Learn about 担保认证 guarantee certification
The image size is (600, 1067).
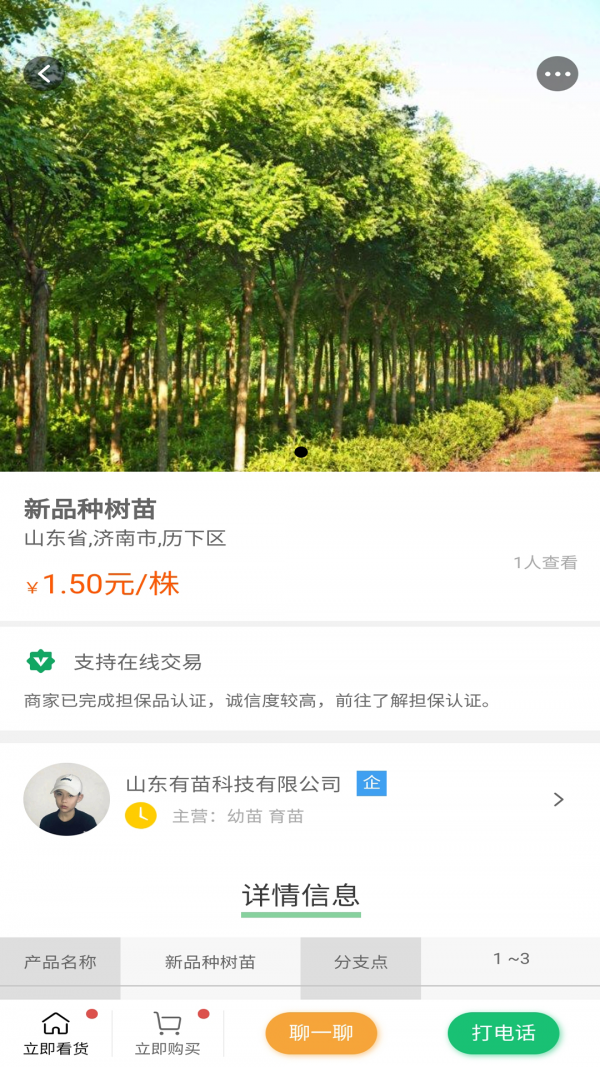coord(258,701)
